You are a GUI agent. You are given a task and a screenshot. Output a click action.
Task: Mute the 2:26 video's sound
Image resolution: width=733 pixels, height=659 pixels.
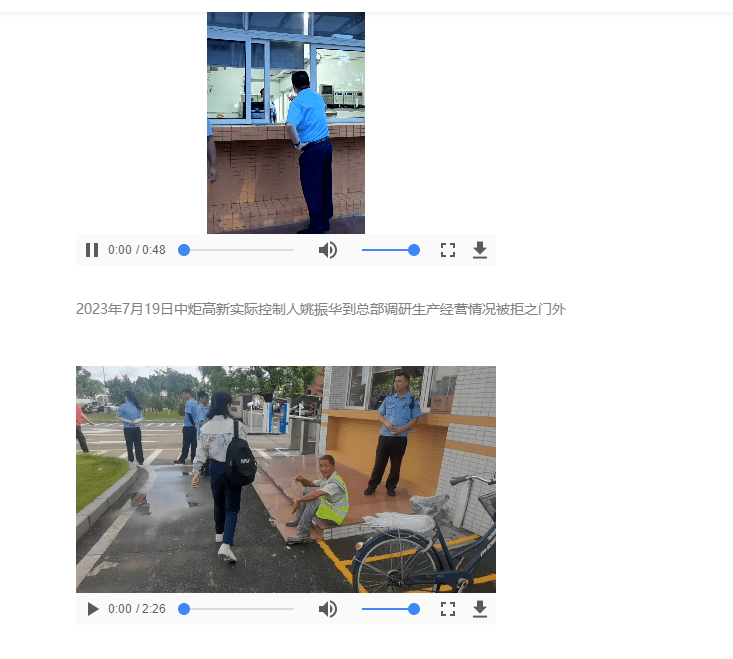tap(328, 609)
